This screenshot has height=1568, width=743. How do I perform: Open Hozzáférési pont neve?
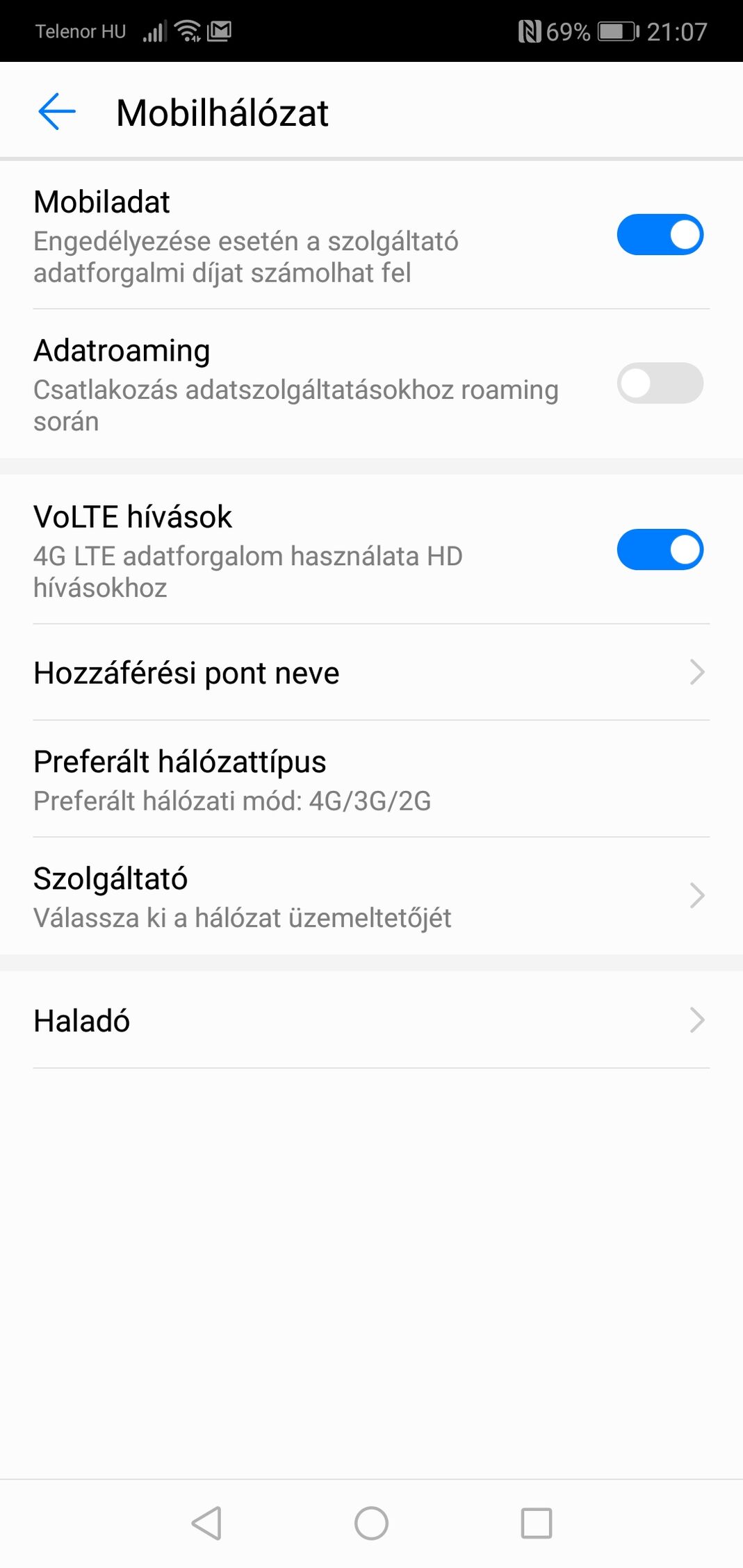(371, 672)
